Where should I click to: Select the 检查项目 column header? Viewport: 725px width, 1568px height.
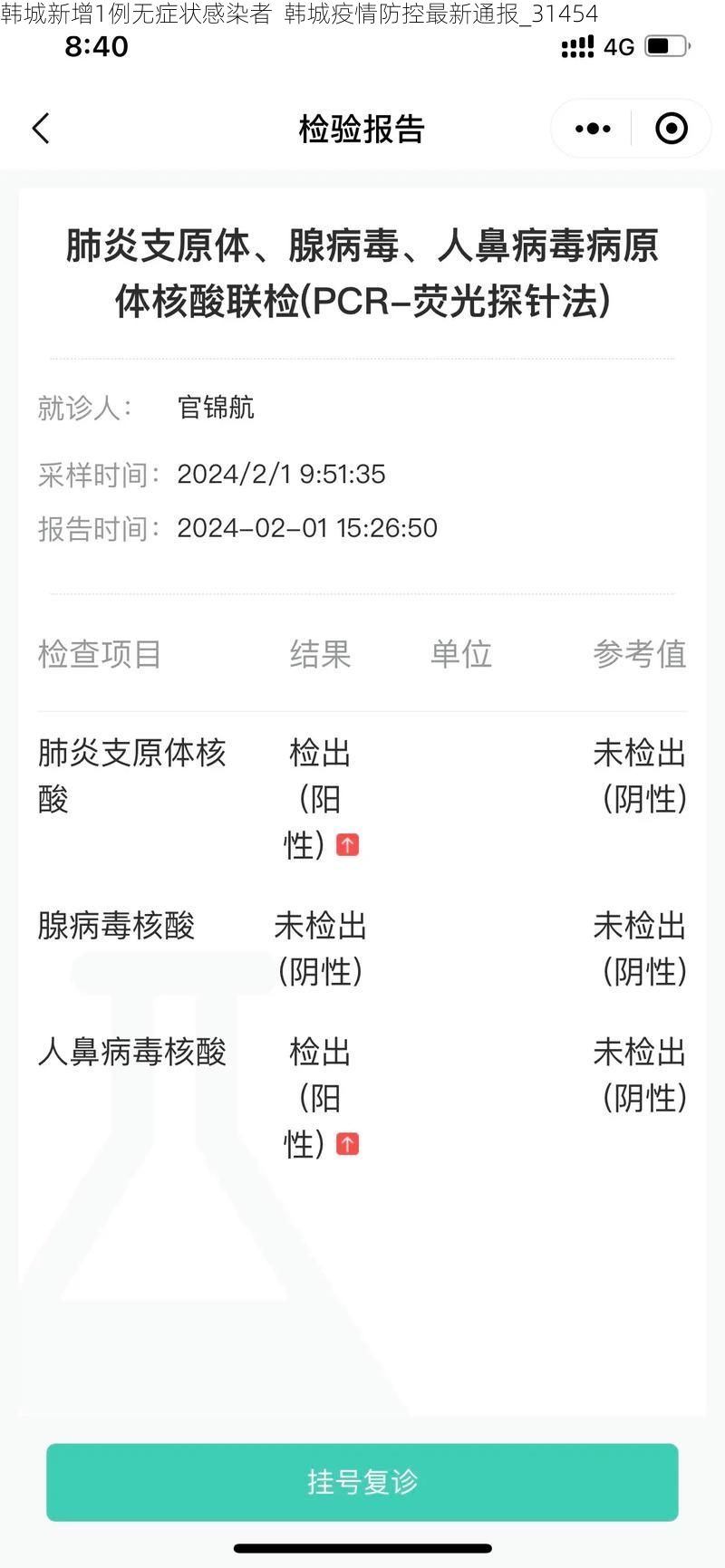[99, 655]
